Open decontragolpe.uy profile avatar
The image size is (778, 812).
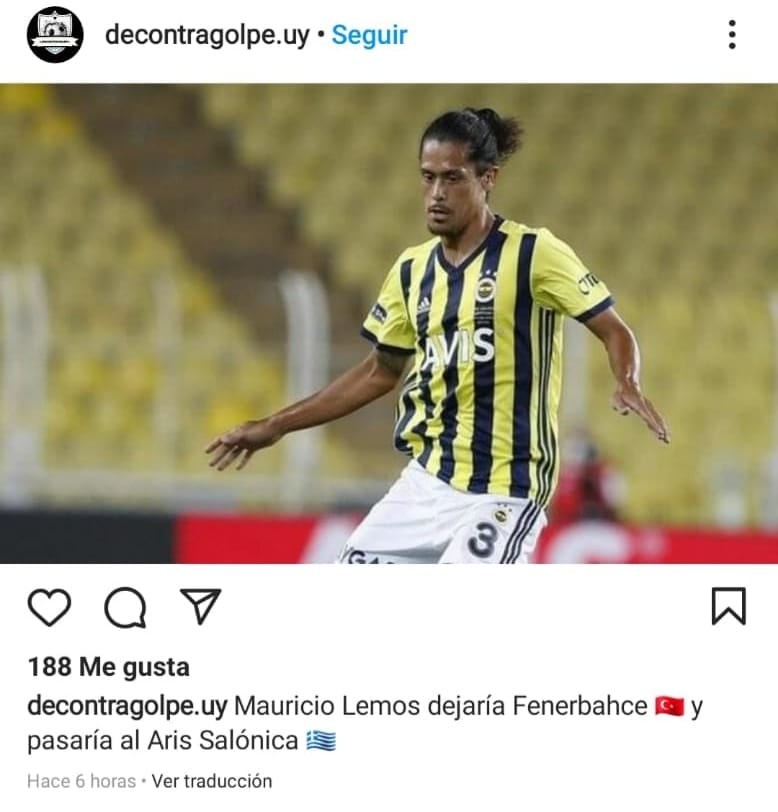55,35
